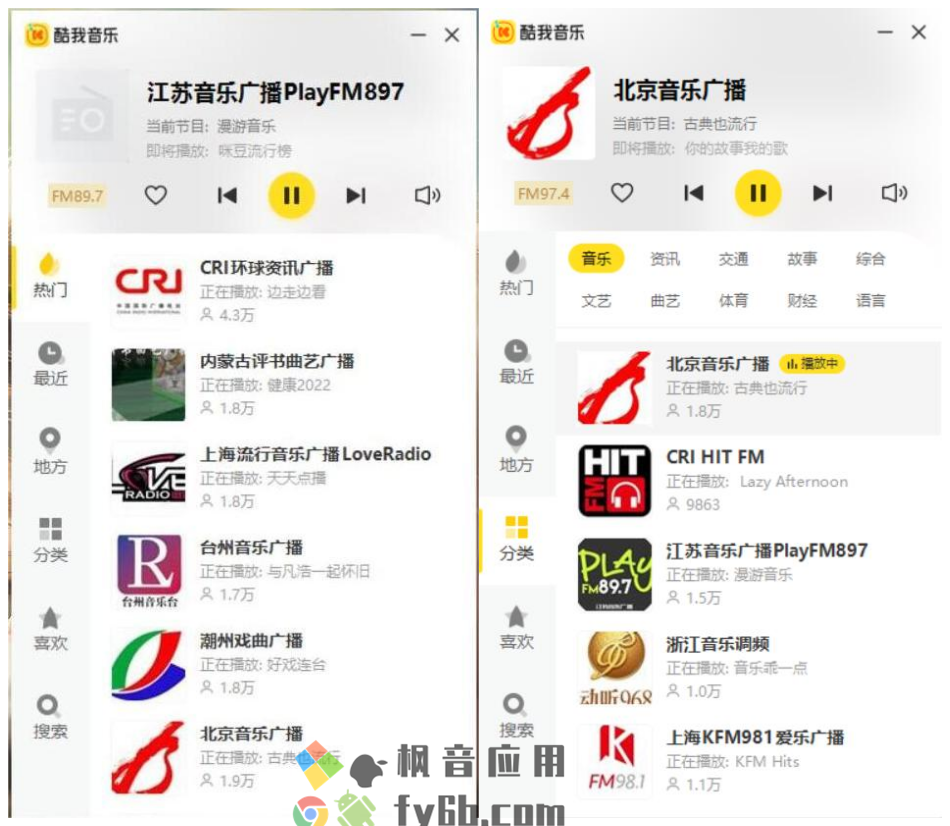950x826 pixels.
Task: Play 上海KFM981爱乐广播
Action: (754, 738)
